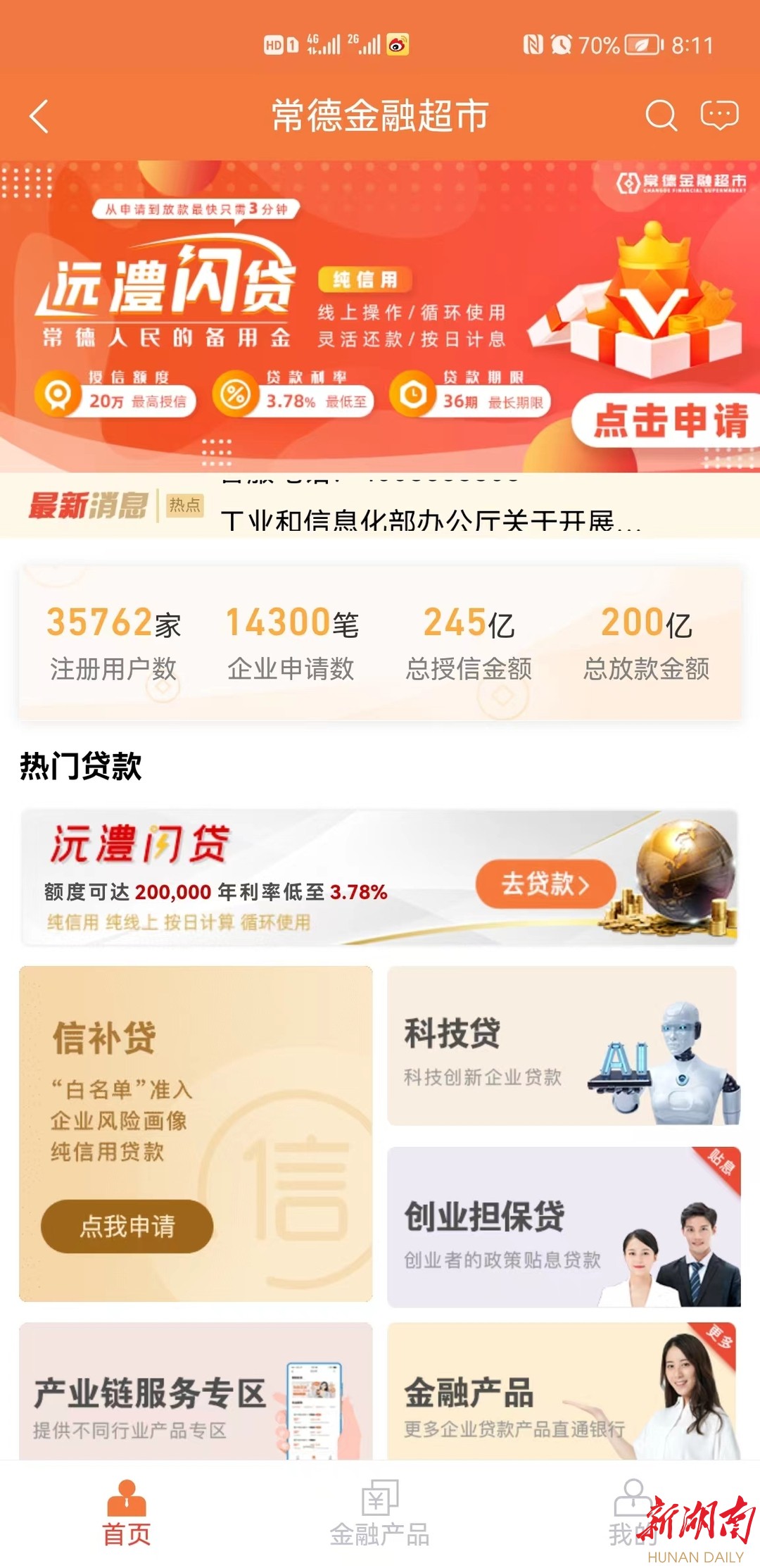Tap 点击申请 on the top banner
Image resolution: width=760 pixels, height=1568 pixels.
669,421
